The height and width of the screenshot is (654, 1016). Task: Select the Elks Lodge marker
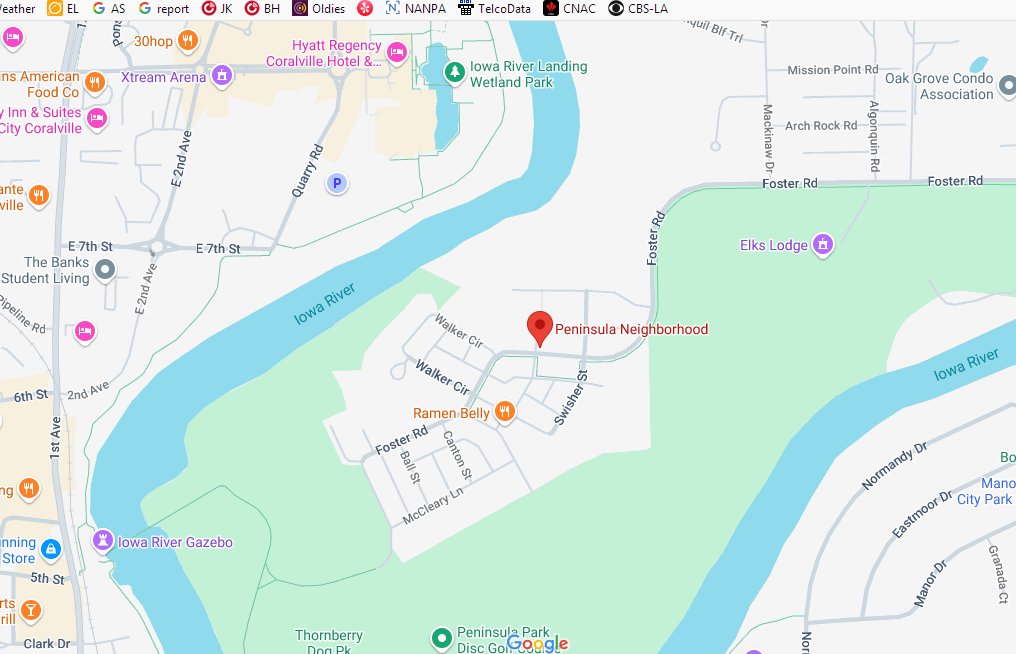pos(822,244)
